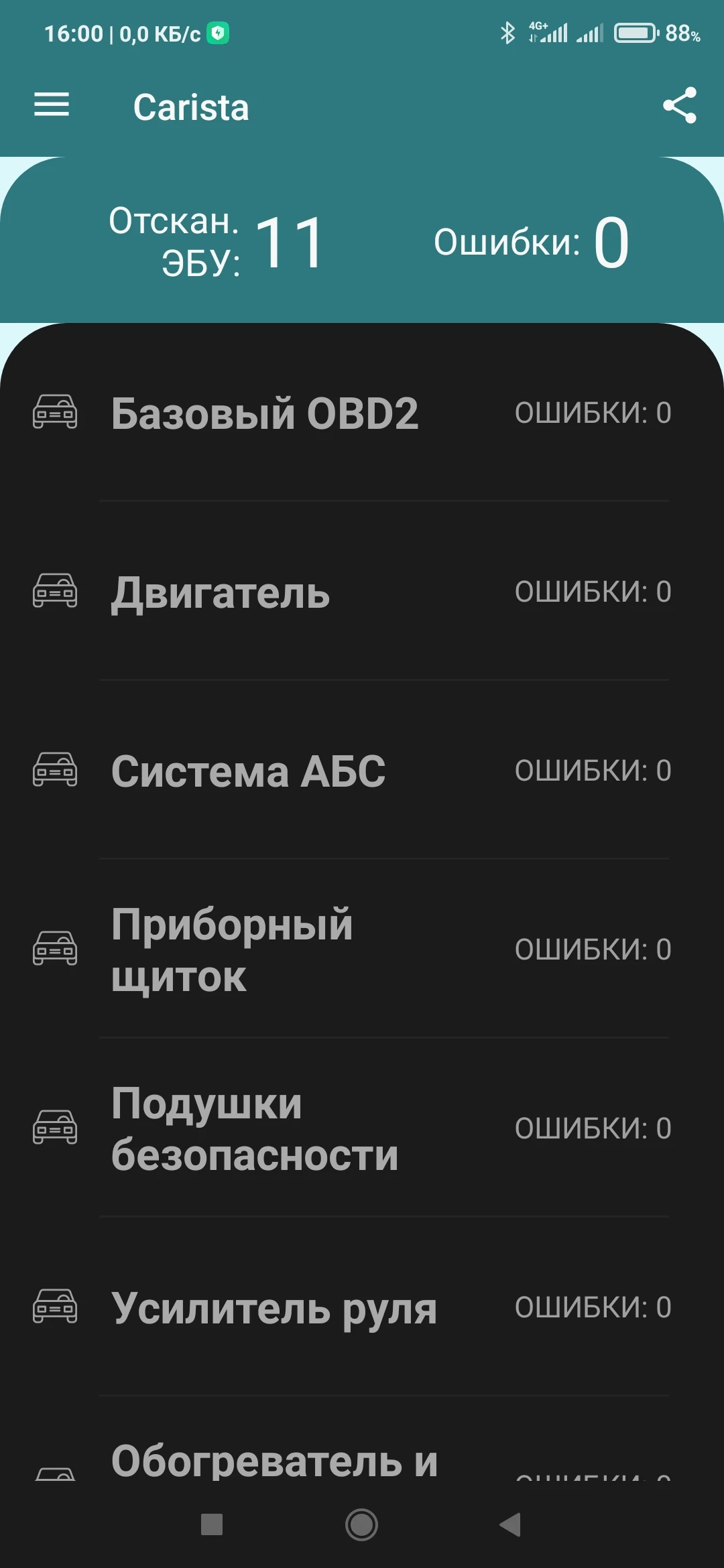This screenshot has height=1568, width=724.
Task: View Двигатель error details
Action: coord(362,592)
